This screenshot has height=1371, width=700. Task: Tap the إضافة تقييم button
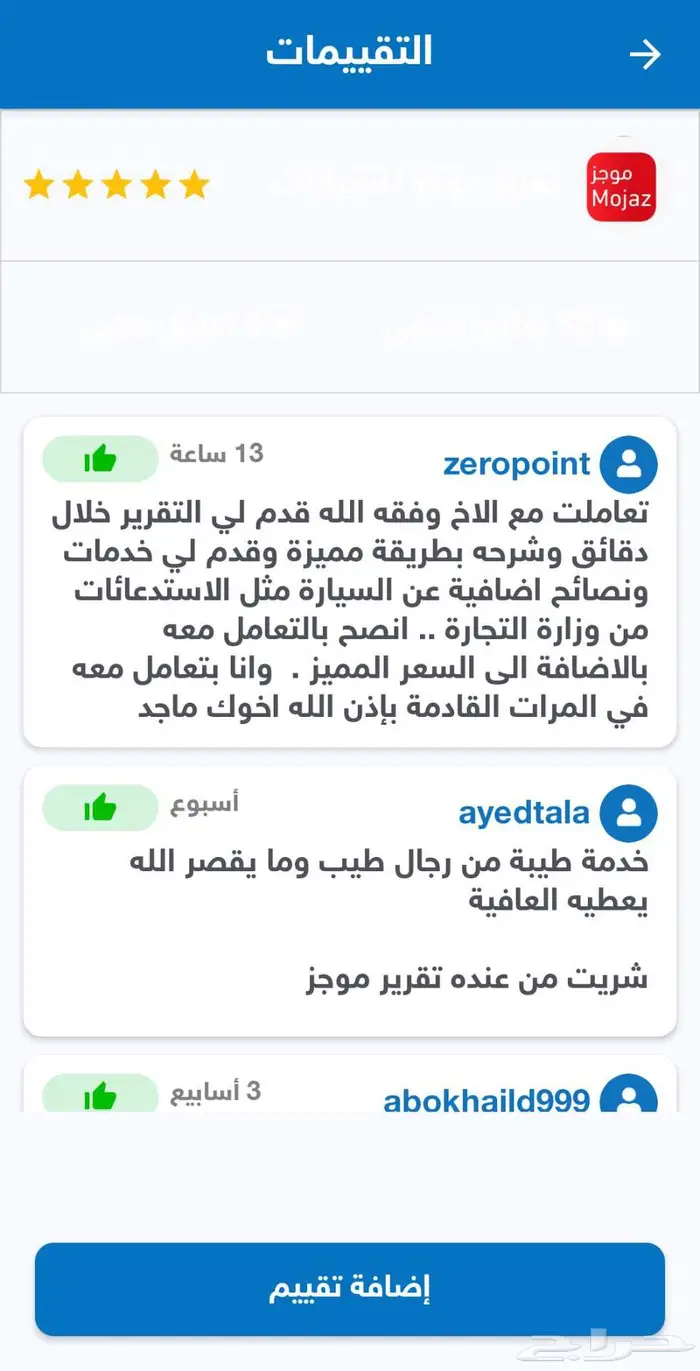(350, 1289)
